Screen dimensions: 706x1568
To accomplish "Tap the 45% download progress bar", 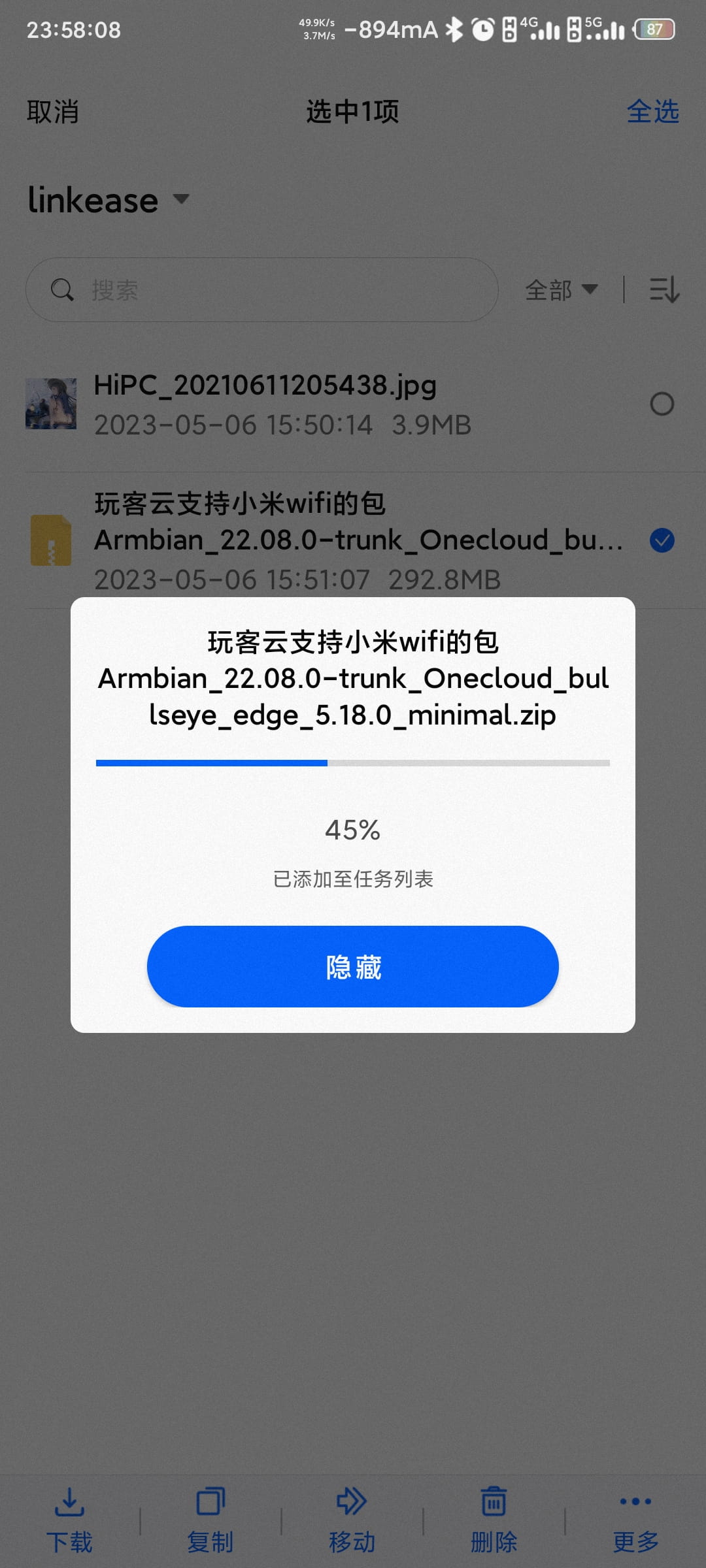I will point(352,762).
